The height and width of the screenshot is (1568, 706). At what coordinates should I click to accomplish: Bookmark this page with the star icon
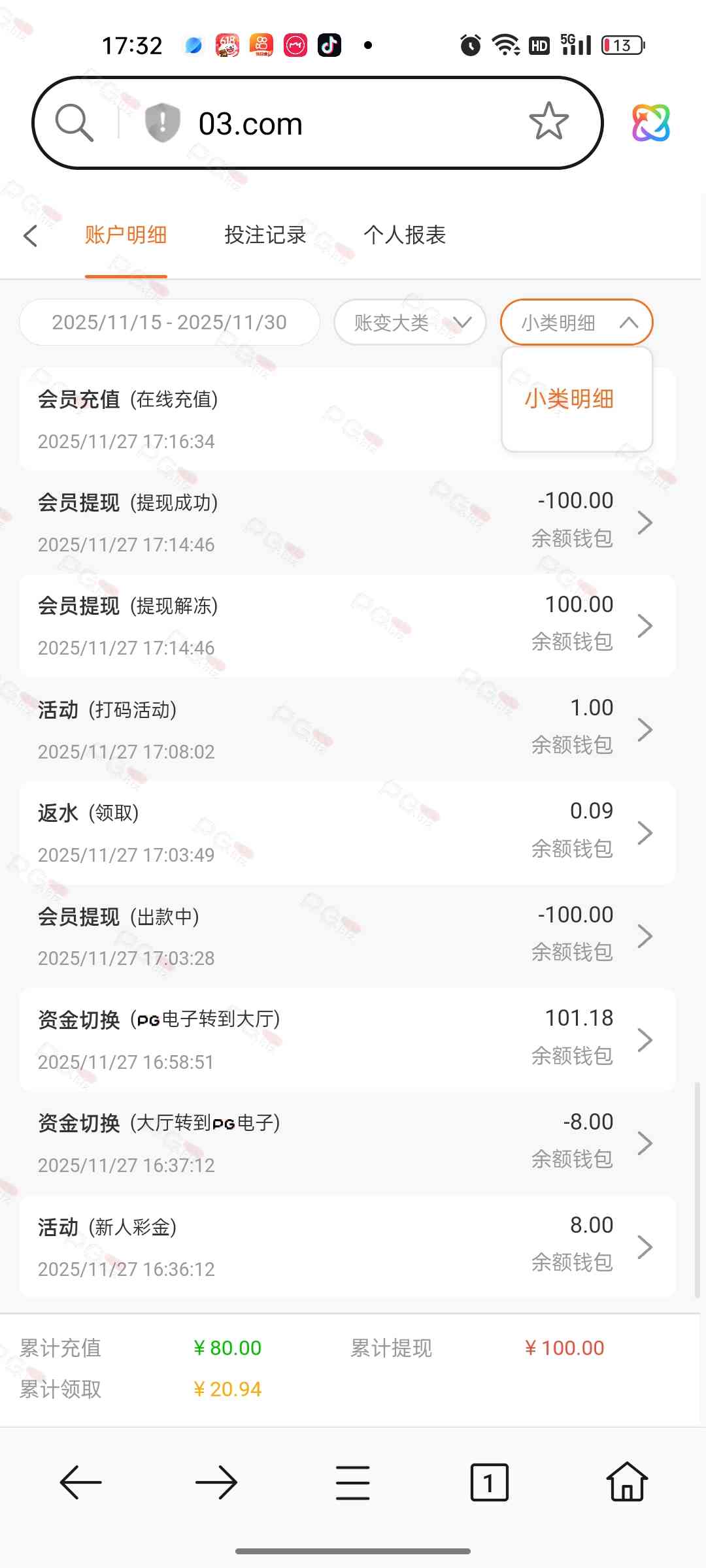click(x=548, y=122)
